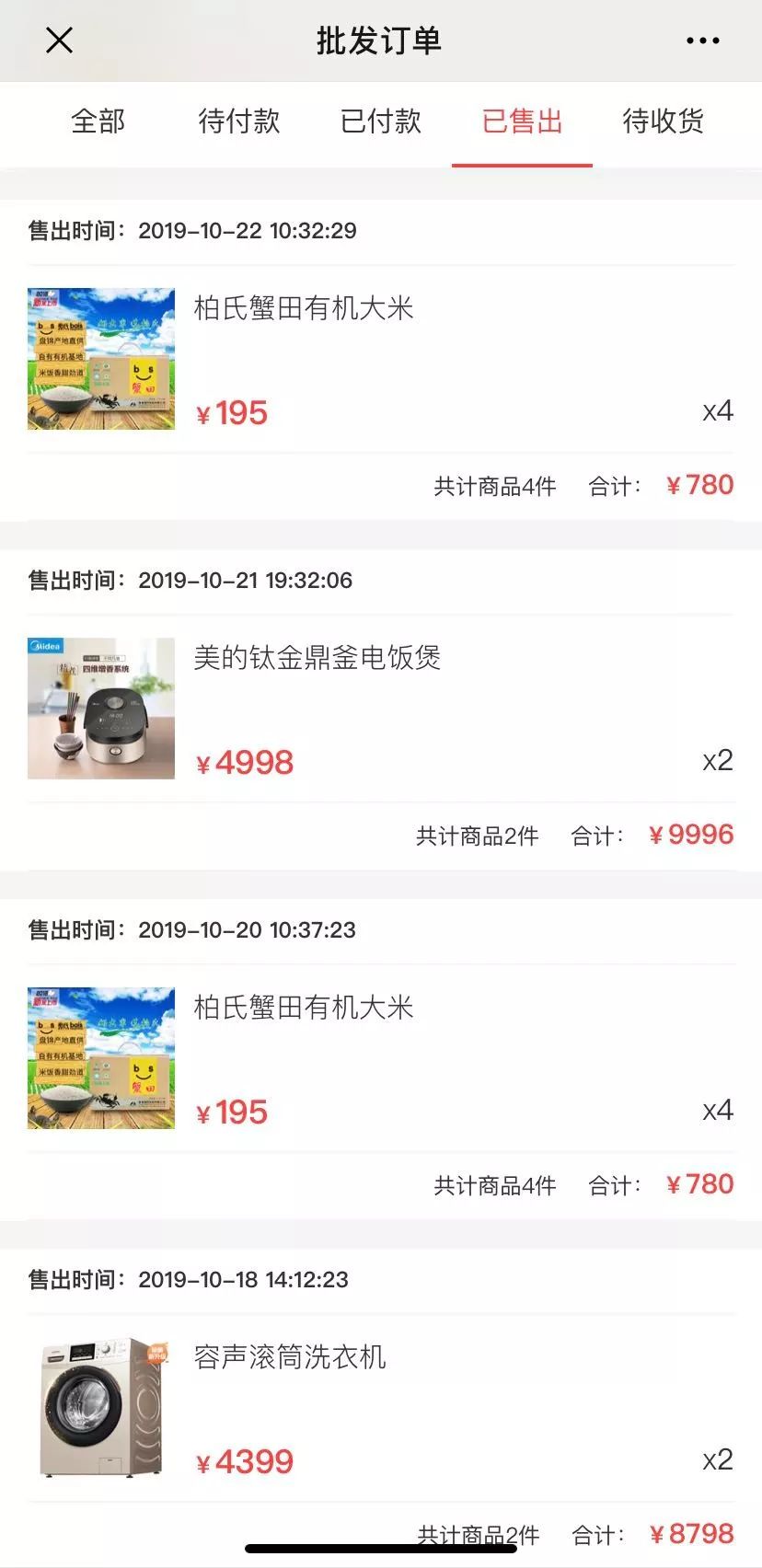Viewport: 762px width, 1568px height.
Task: Switch to the 全部 tab
Action: click(98, 121)
